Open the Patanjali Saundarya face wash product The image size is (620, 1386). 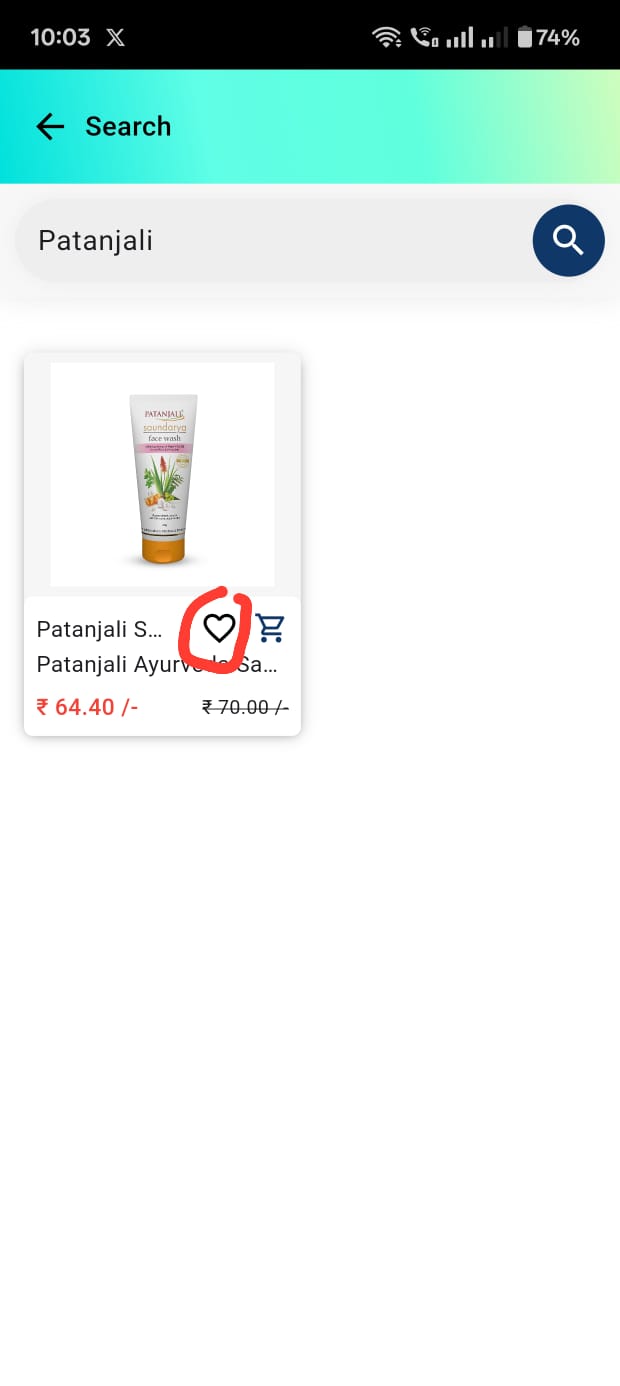click(x=162, y=475)
